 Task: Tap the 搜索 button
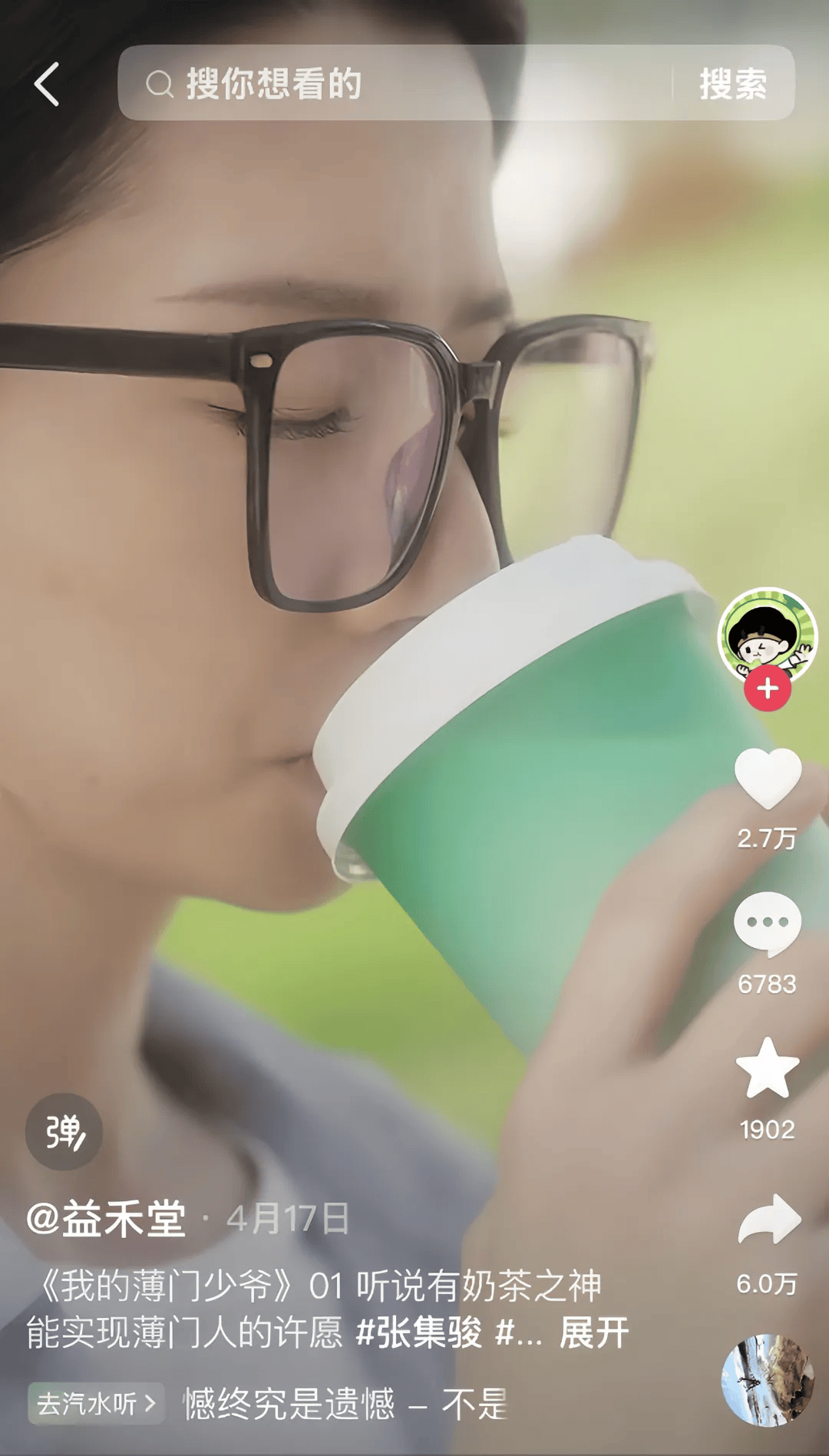pos(732,83)
